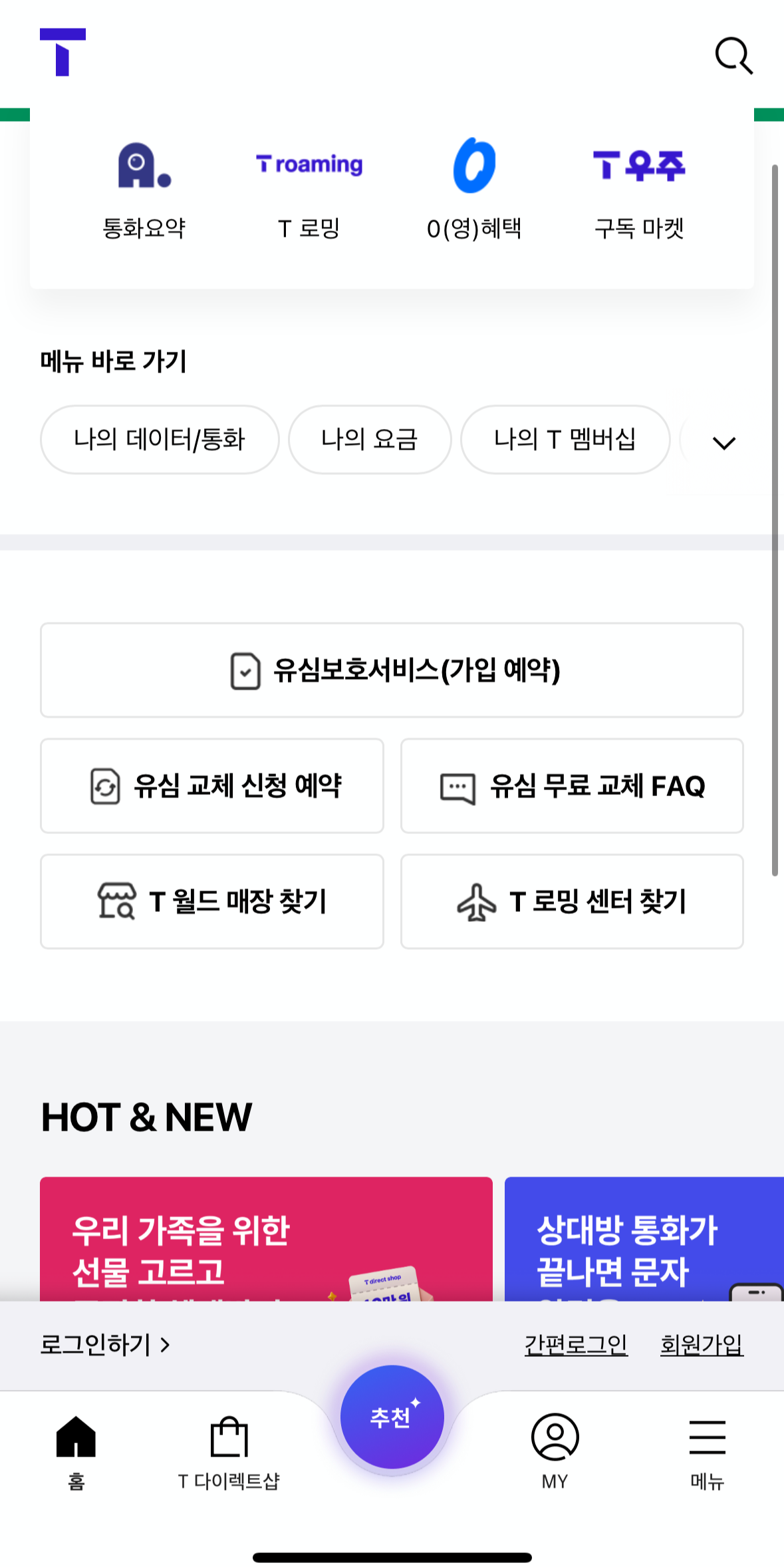Image resolution: width=784 pixels, height=1567 pixels.
Task: Open T 로밍 센터 찾기 airplane icon
Action: (572, 901)
